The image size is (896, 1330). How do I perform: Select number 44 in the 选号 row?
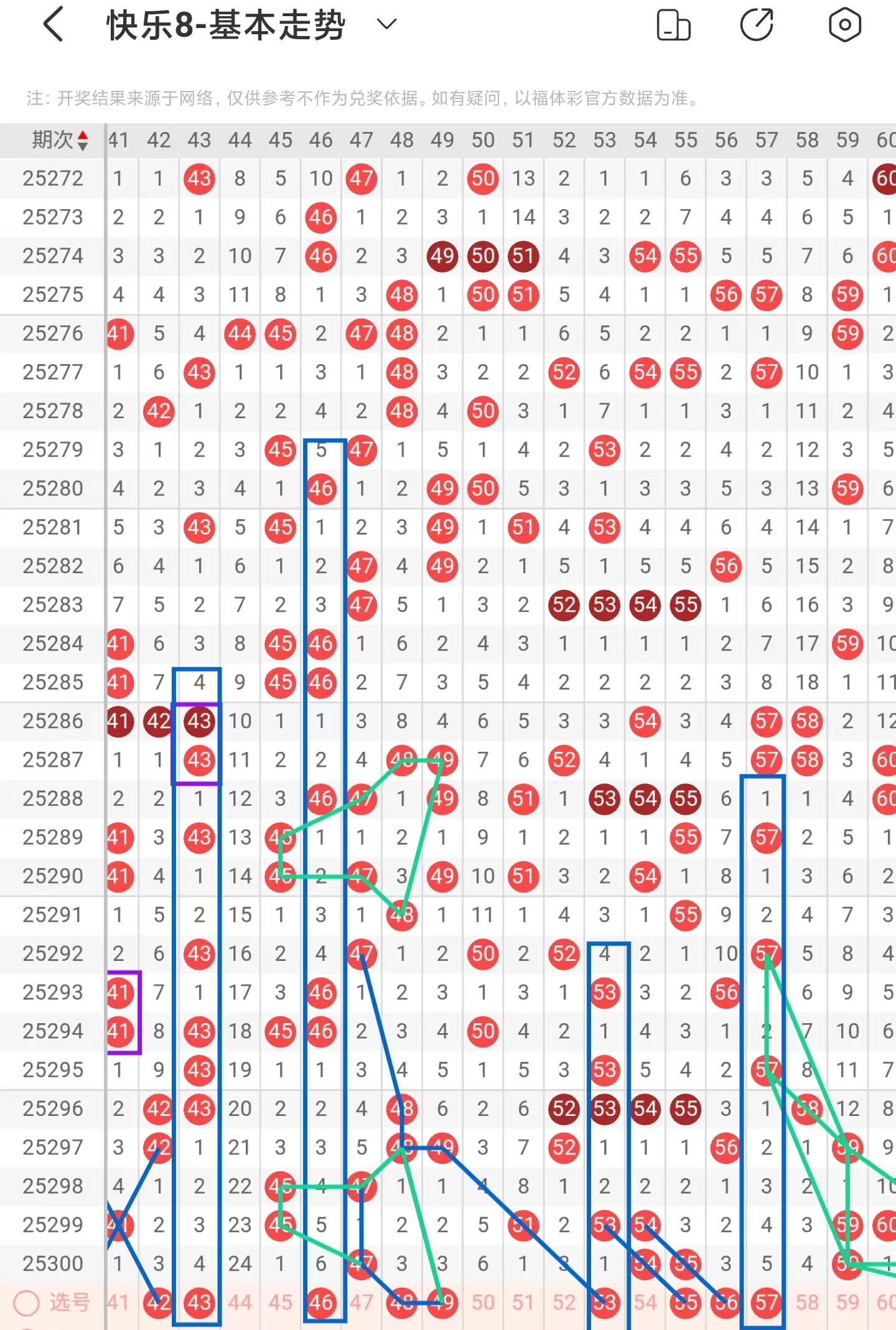point(240,1302)
